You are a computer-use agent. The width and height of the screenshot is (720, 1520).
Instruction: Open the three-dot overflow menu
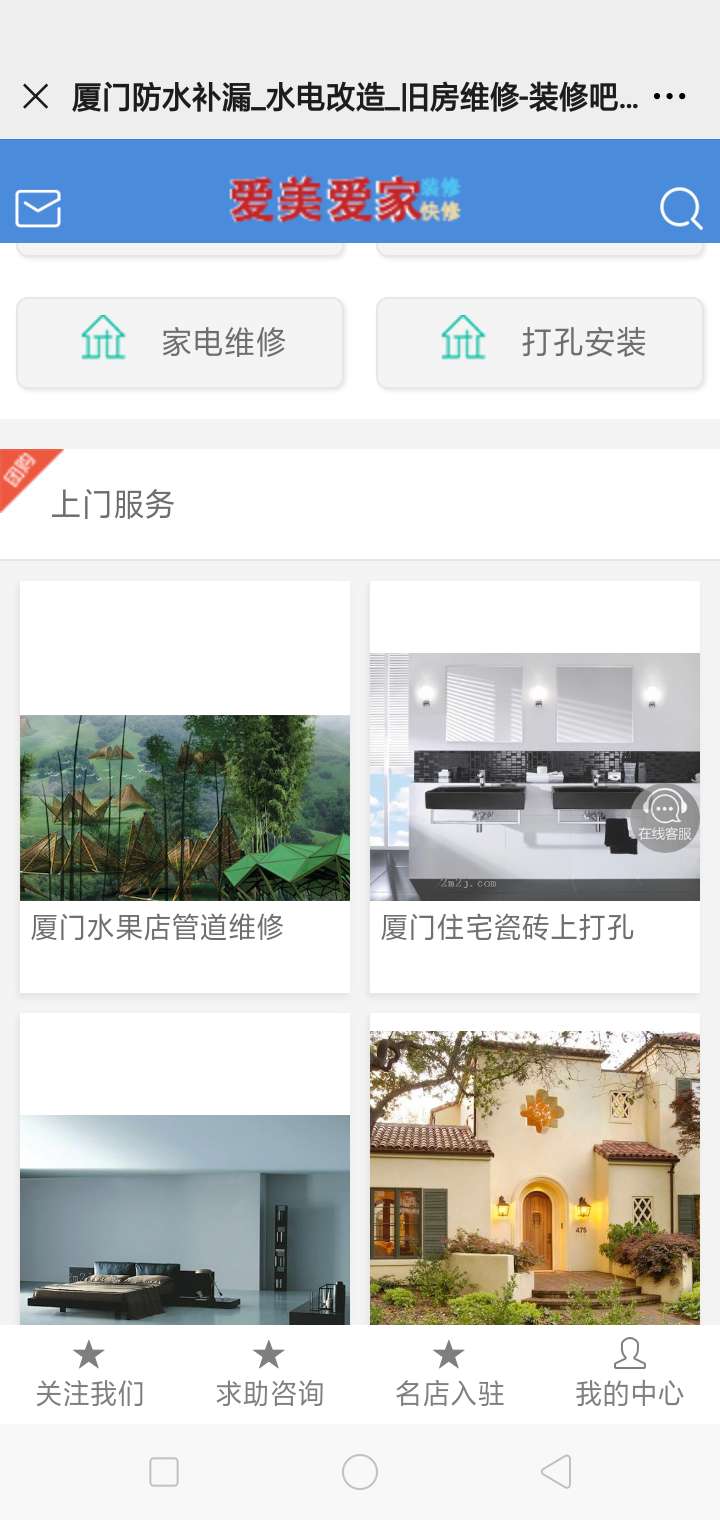[x=669, y=97]
